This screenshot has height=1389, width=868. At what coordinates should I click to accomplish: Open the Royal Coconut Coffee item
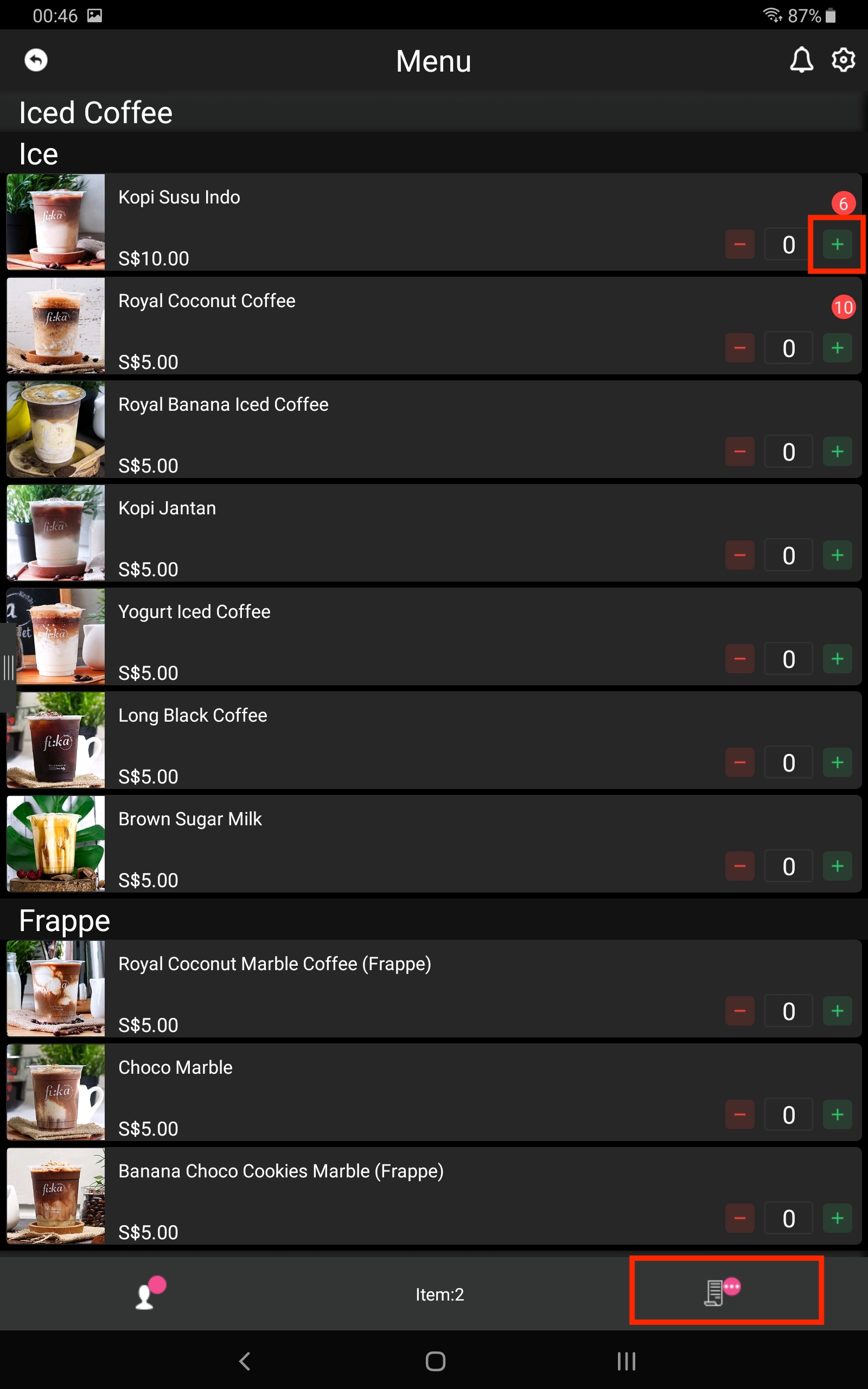[x=207, y=301]
